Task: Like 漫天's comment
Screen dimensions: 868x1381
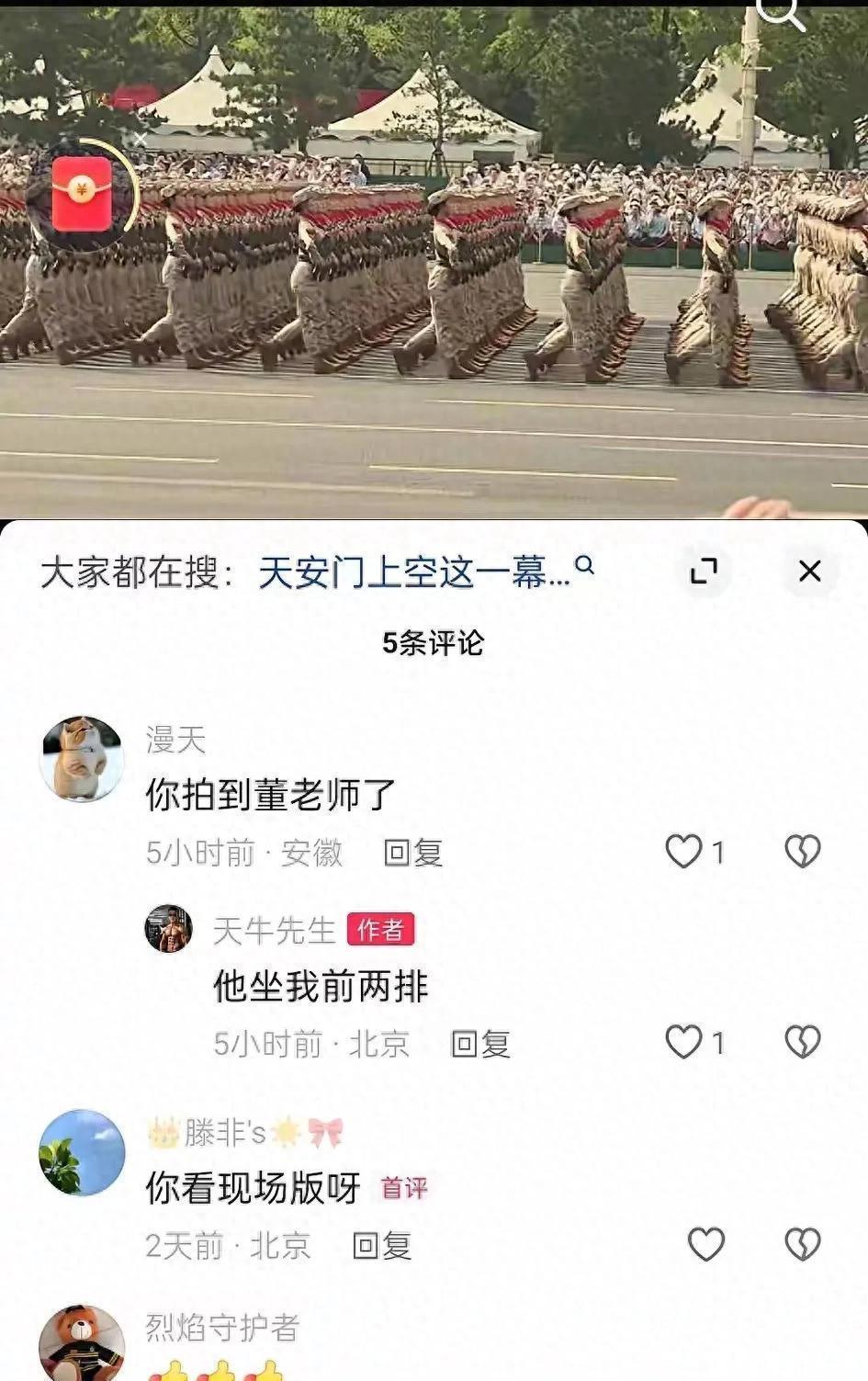Action: (x=684, y=852)
